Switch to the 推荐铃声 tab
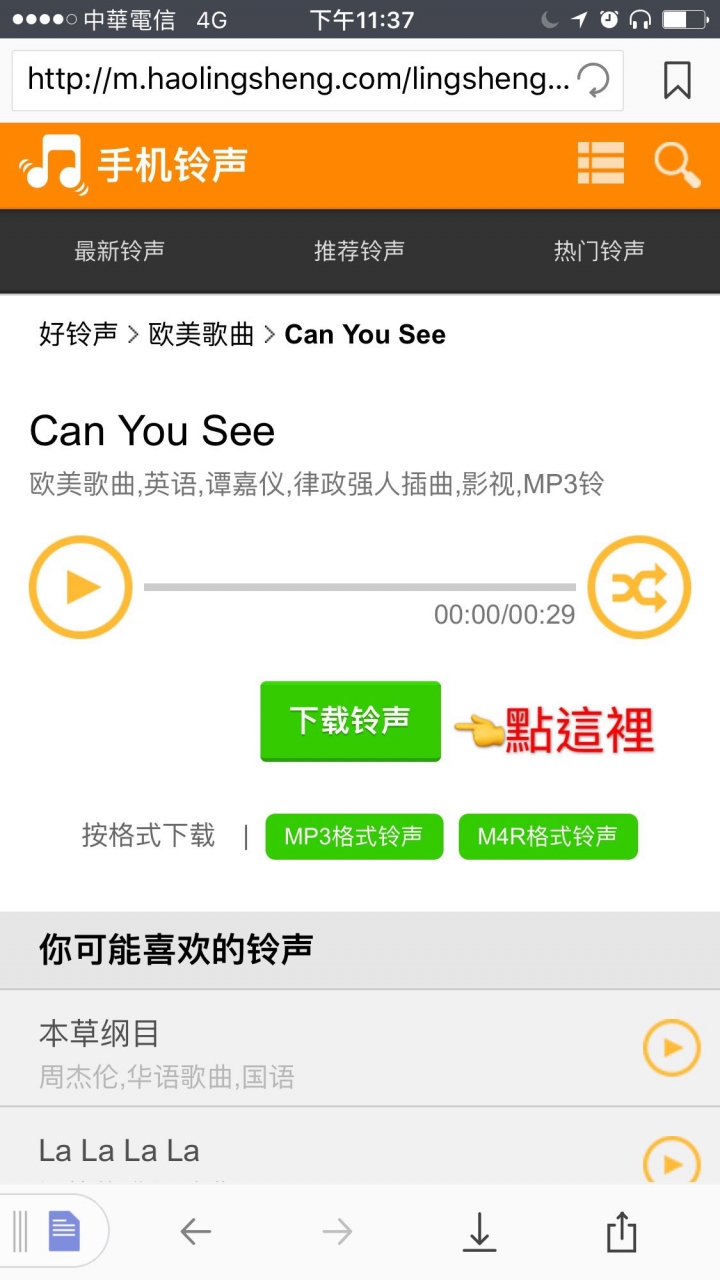Viewport: 720px width, 1280px height. (x=359, y=250)
